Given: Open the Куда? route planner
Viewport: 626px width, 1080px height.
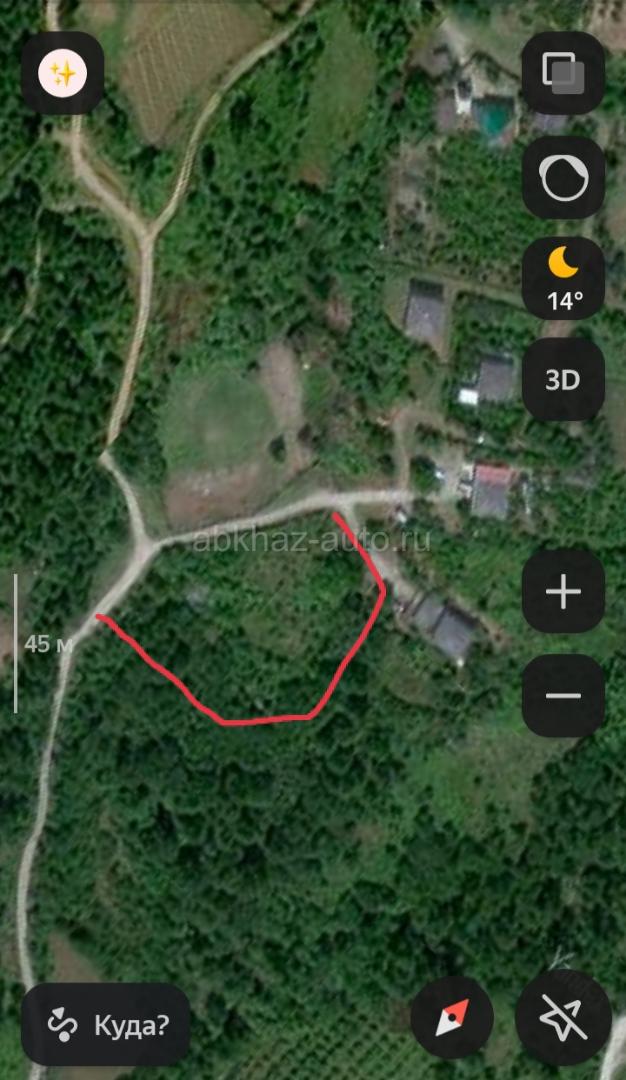Looking at the screenshot, I should (x=106, y=1024).
